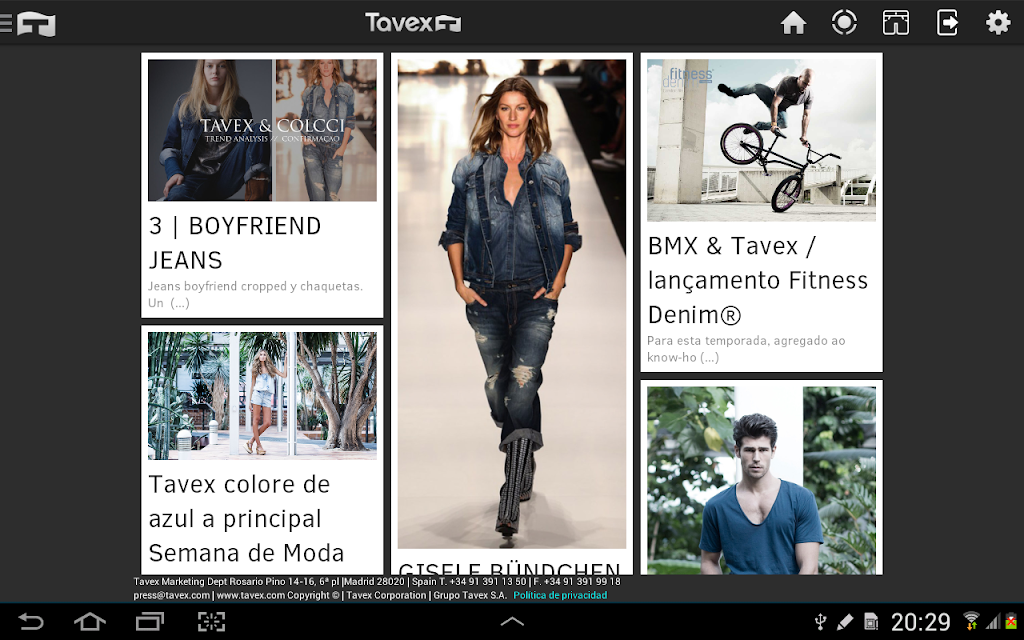1024x640 pixels.
Task: Open the Política de privacidad link
Action: (x=559, y=595)
